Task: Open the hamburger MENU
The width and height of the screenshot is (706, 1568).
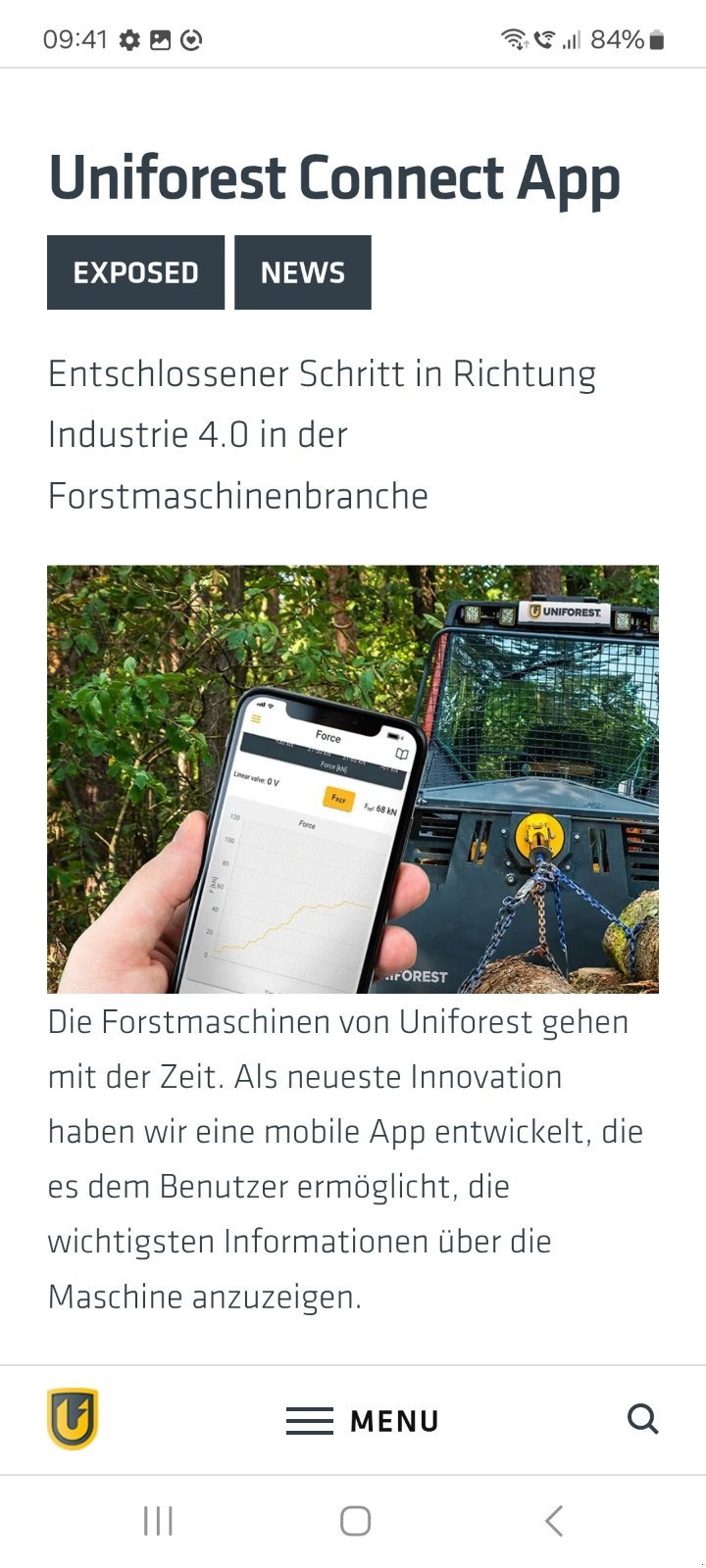Action: (x=362, y=1420)
